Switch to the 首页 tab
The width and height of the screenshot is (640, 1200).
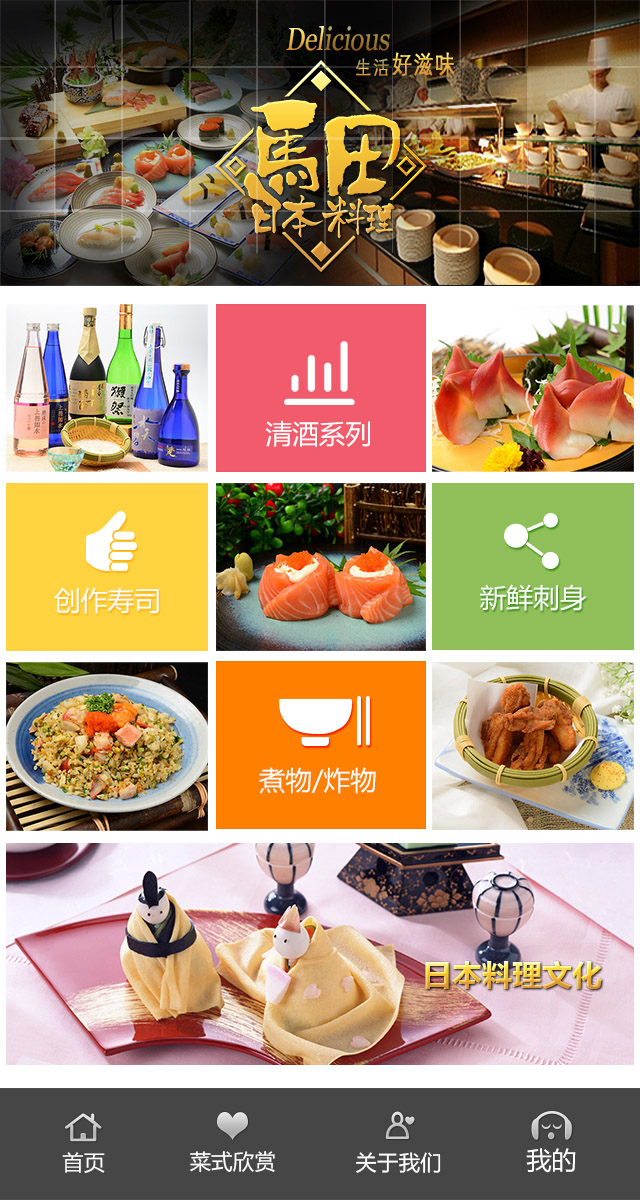83,1144
